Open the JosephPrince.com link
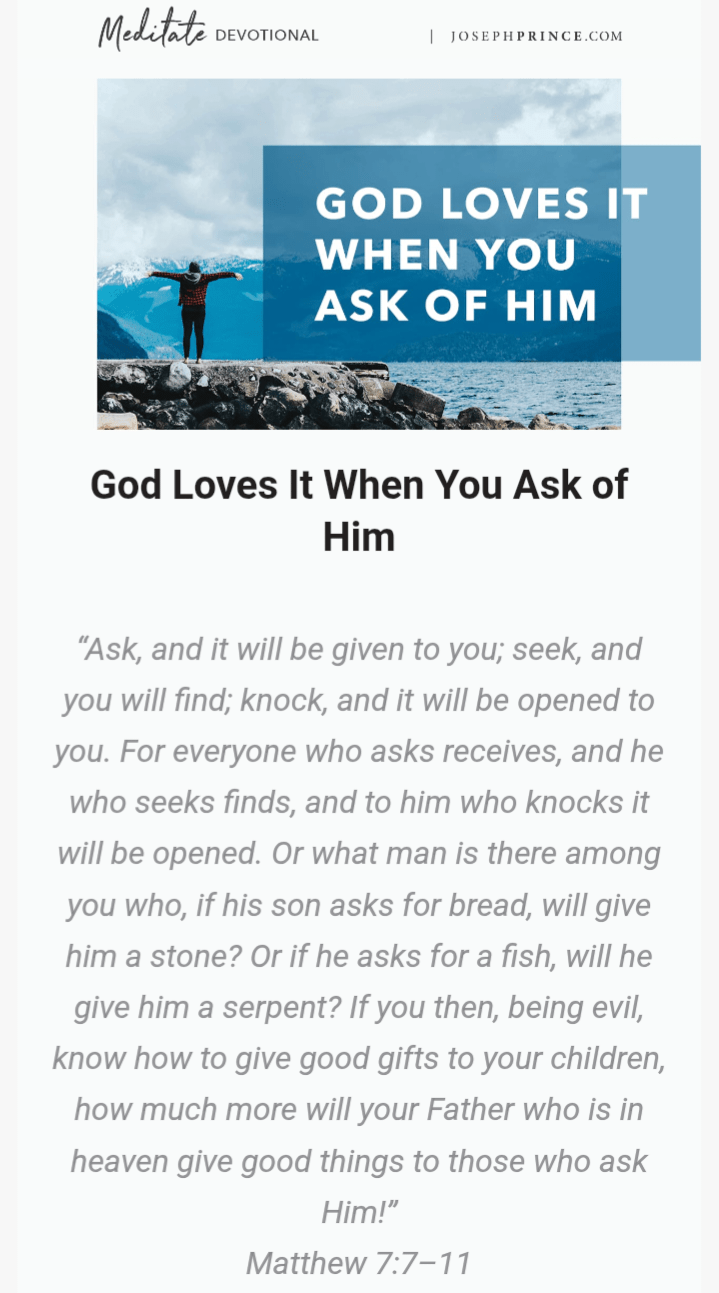Screen dimensions: 719x1293 pos(536,36)
